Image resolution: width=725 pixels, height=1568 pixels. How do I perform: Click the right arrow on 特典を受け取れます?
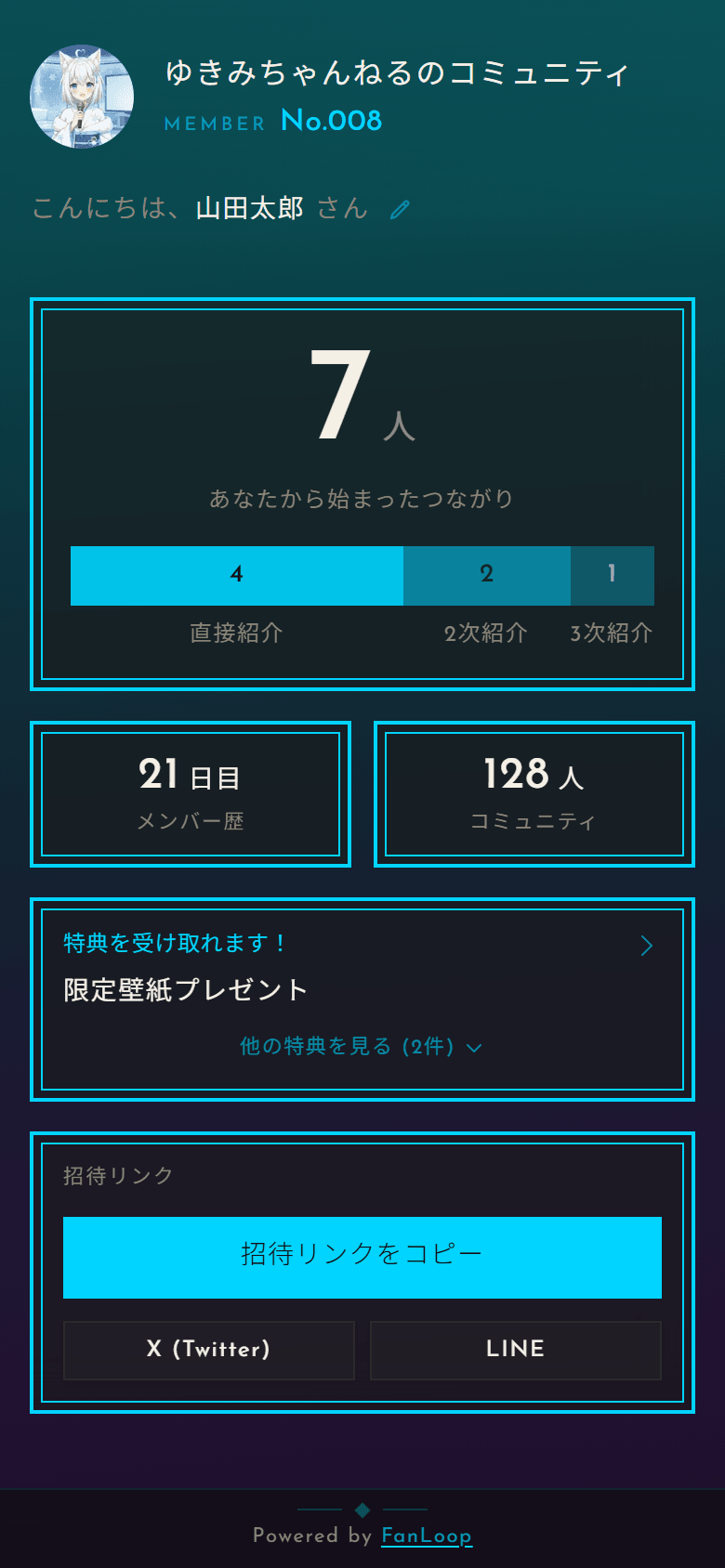(648, 946)
